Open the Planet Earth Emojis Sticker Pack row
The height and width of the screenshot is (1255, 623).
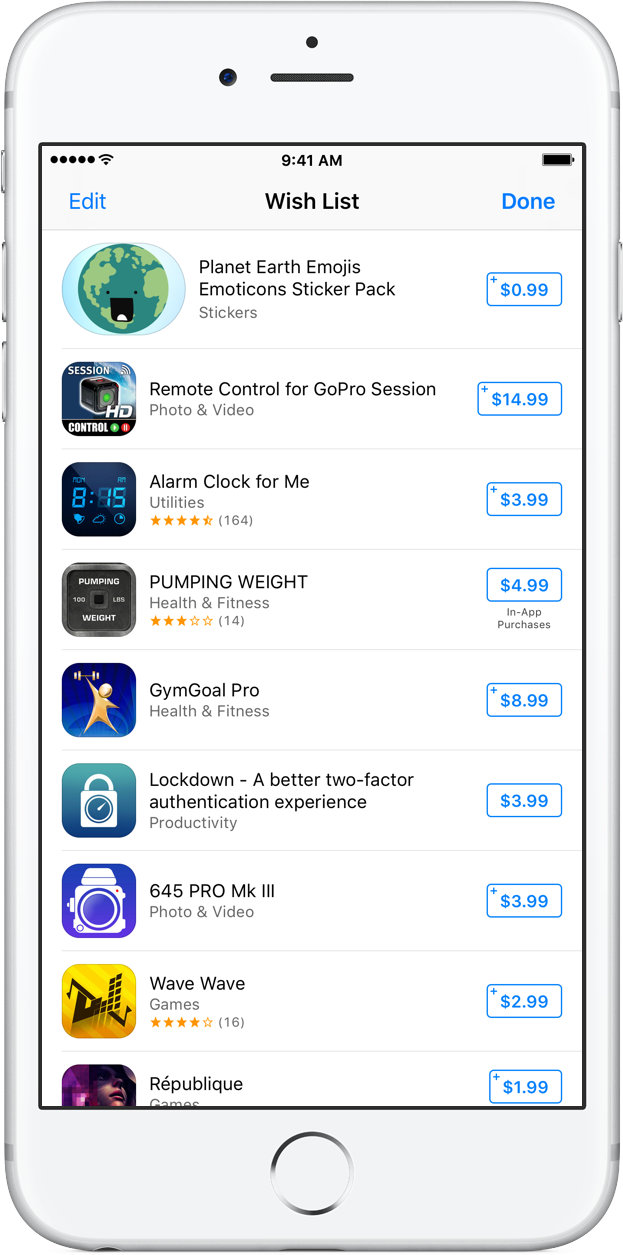tap(297, 289)
